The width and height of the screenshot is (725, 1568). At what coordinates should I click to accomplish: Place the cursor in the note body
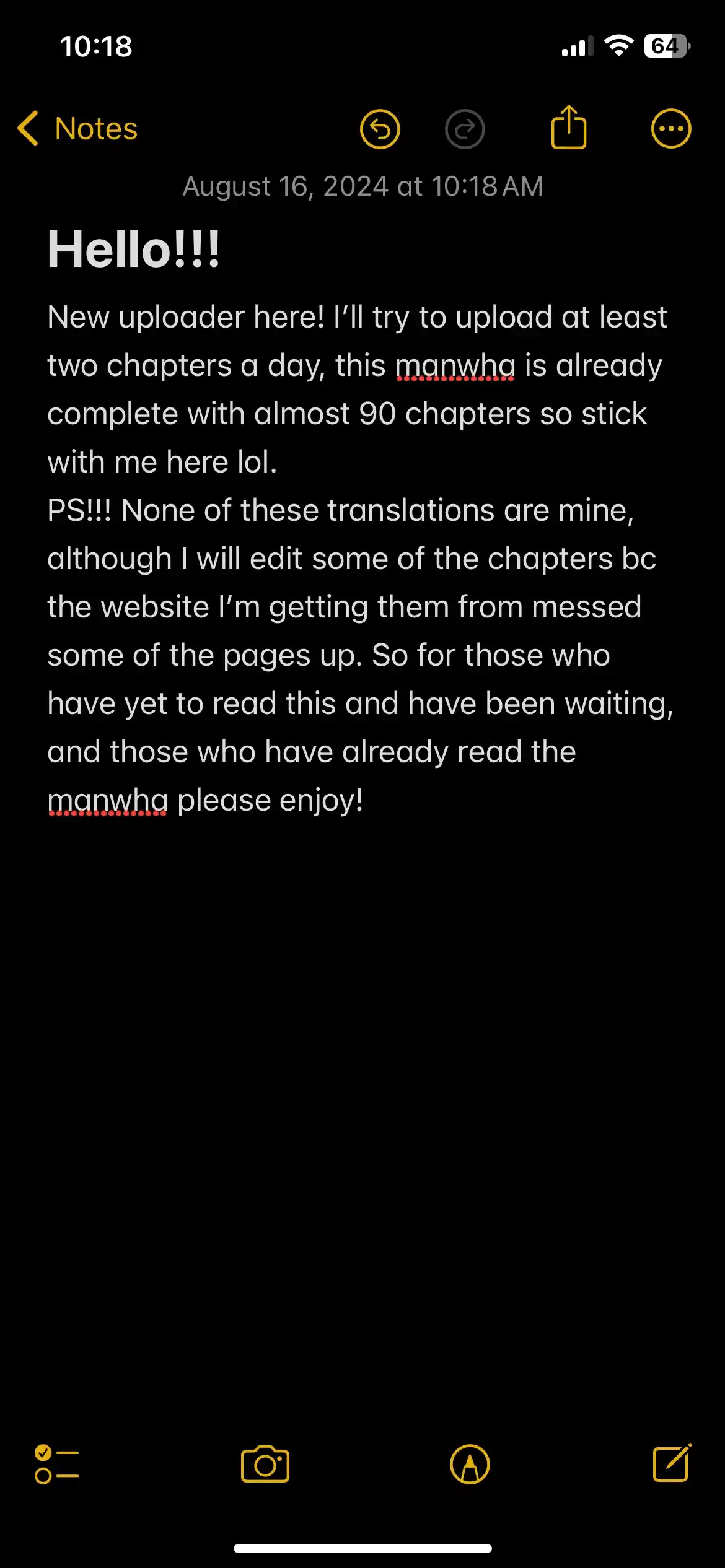coord(359,559)
